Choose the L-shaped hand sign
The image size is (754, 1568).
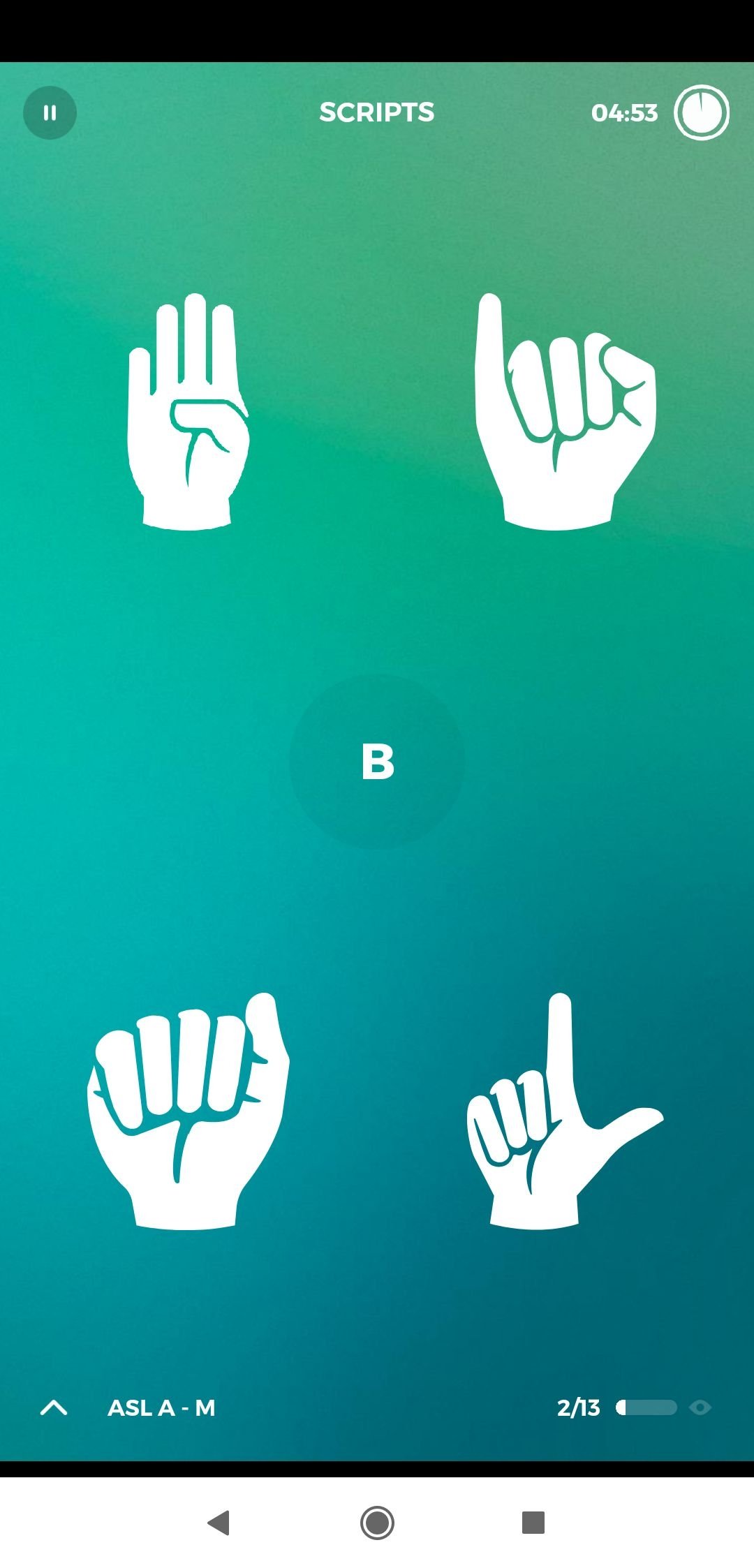[565, 1111]
